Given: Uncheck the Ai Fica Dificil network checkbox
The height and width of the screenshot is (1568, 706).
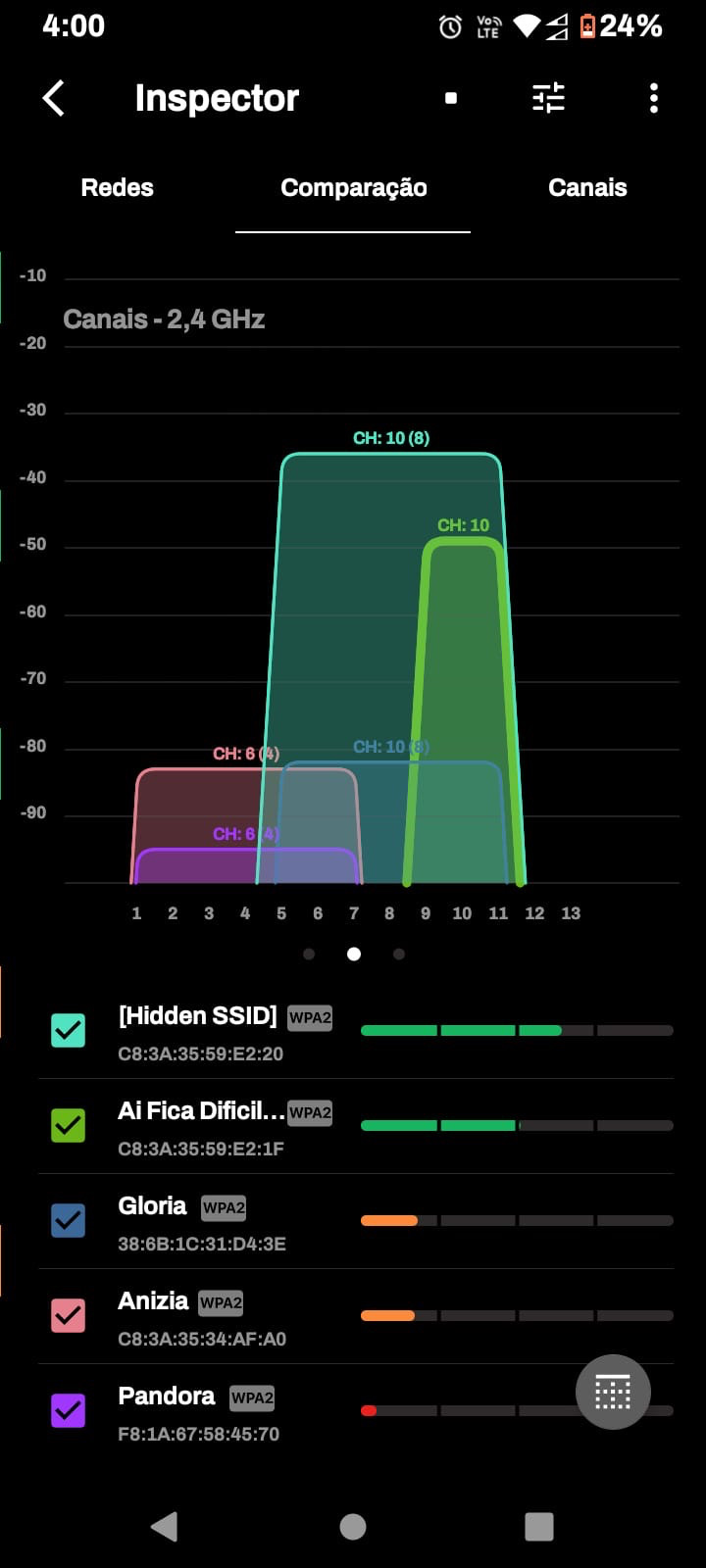Looking at the screenshot, I should [69, 1125].
